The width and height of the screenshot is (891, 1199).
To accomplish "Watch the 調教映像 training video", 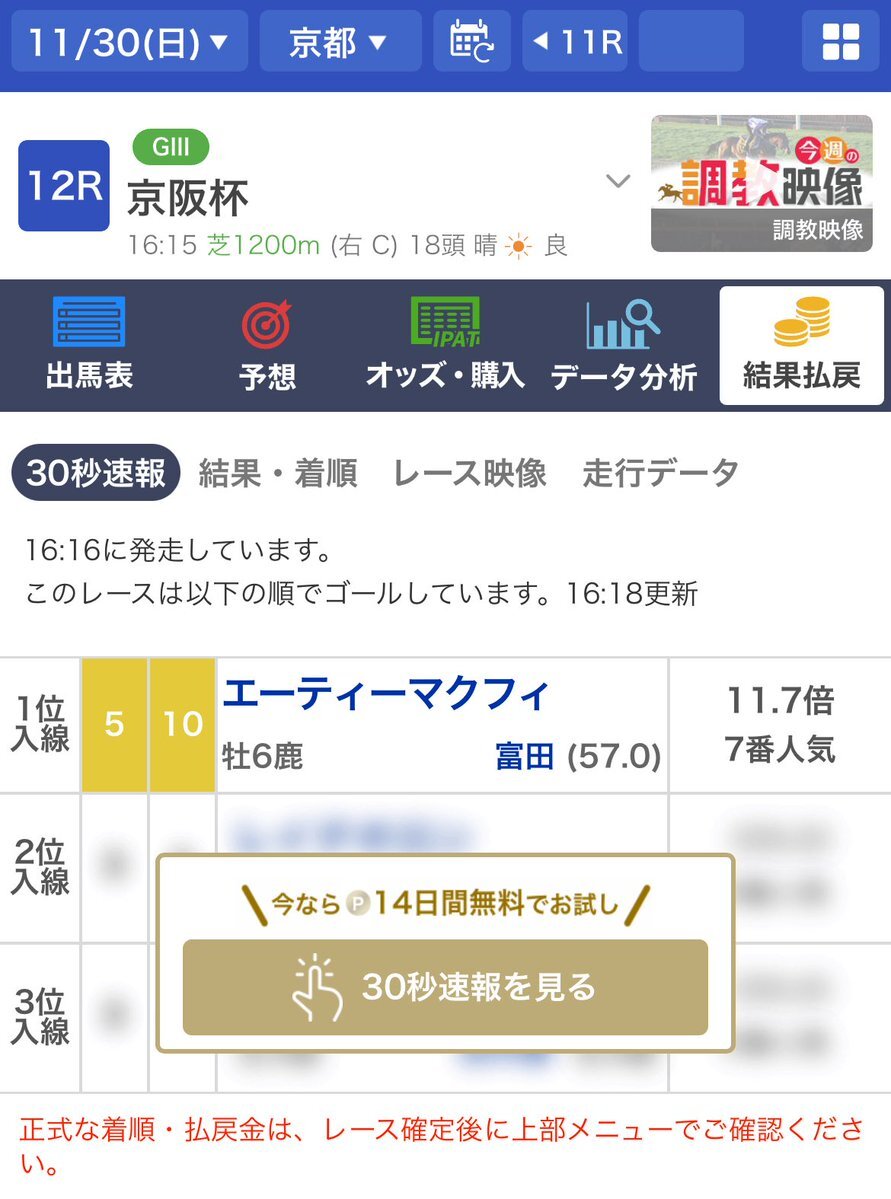I will tap(761, 184).
